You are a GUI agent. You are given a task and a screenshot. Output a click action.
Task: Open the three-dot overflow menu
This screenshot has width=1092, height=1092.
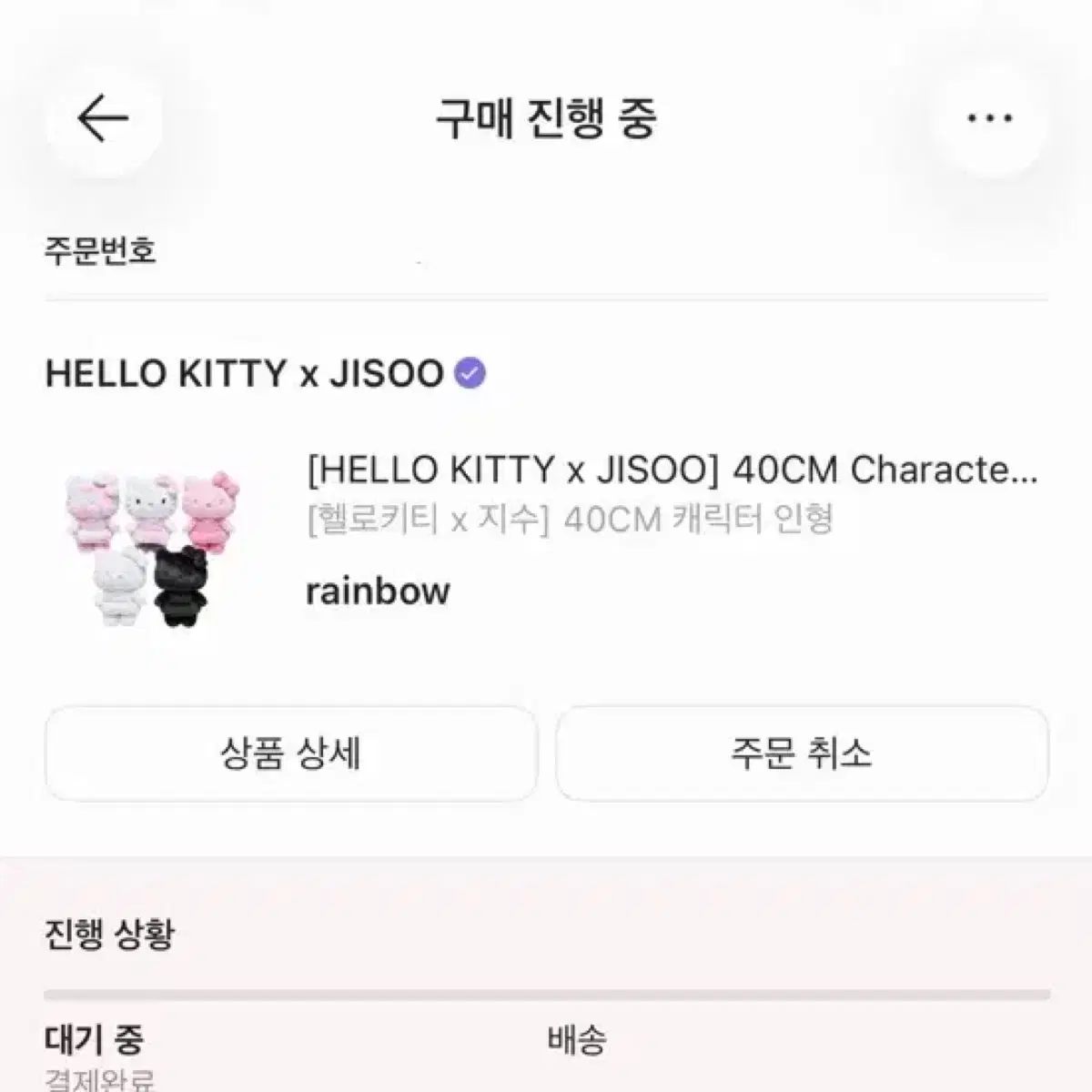click(x=989, y=119)
